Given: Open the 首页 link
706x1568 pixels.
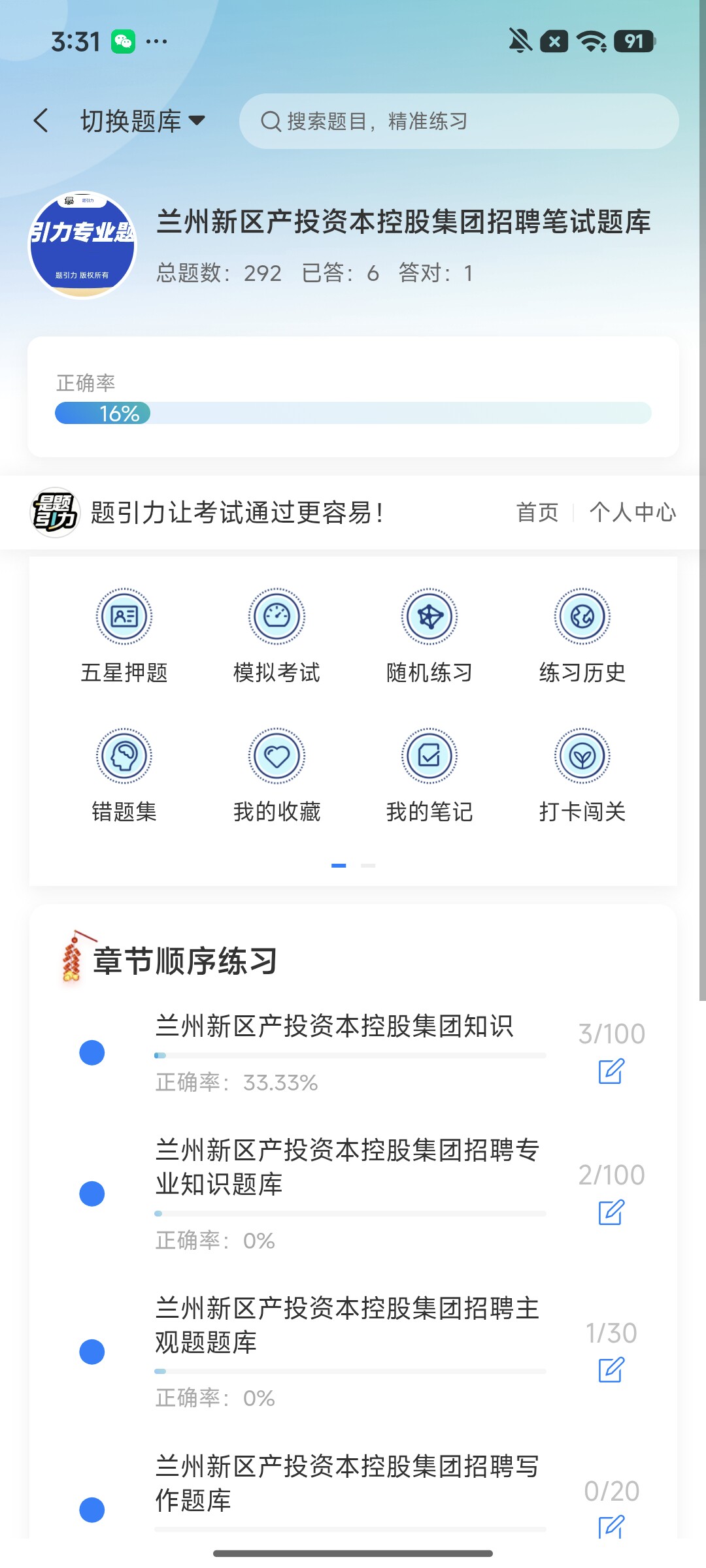Looking at the screenshot, I should point(537,512).
